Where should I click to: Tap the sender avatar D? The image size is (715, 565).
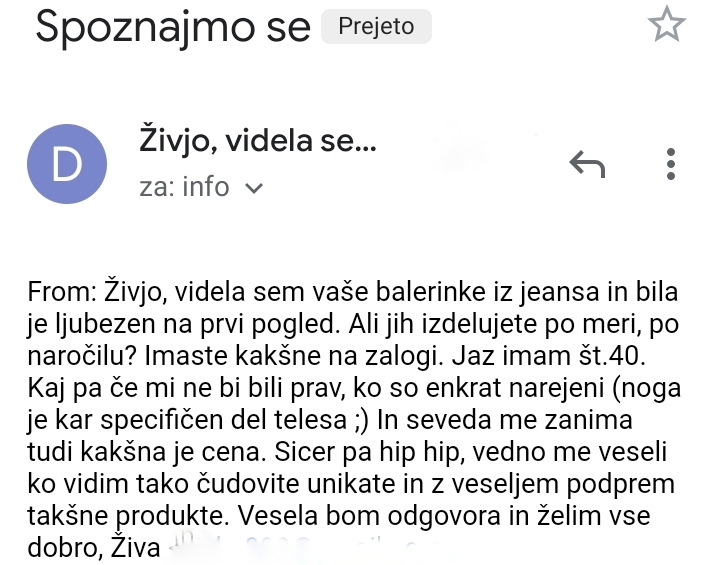67,164
